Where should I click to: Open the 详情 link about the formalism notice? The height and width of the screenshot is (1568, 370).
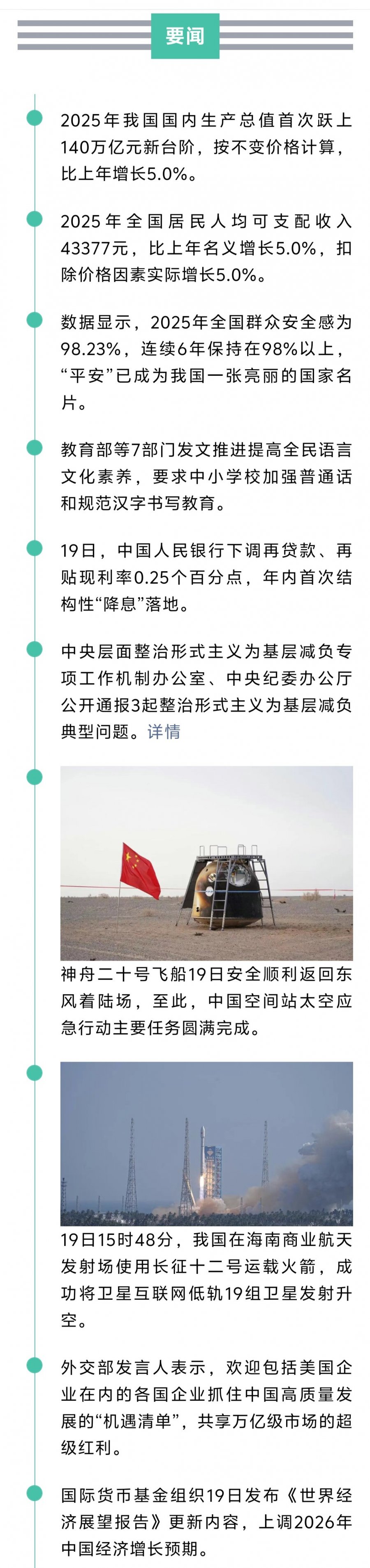click(x=163, y=731)
